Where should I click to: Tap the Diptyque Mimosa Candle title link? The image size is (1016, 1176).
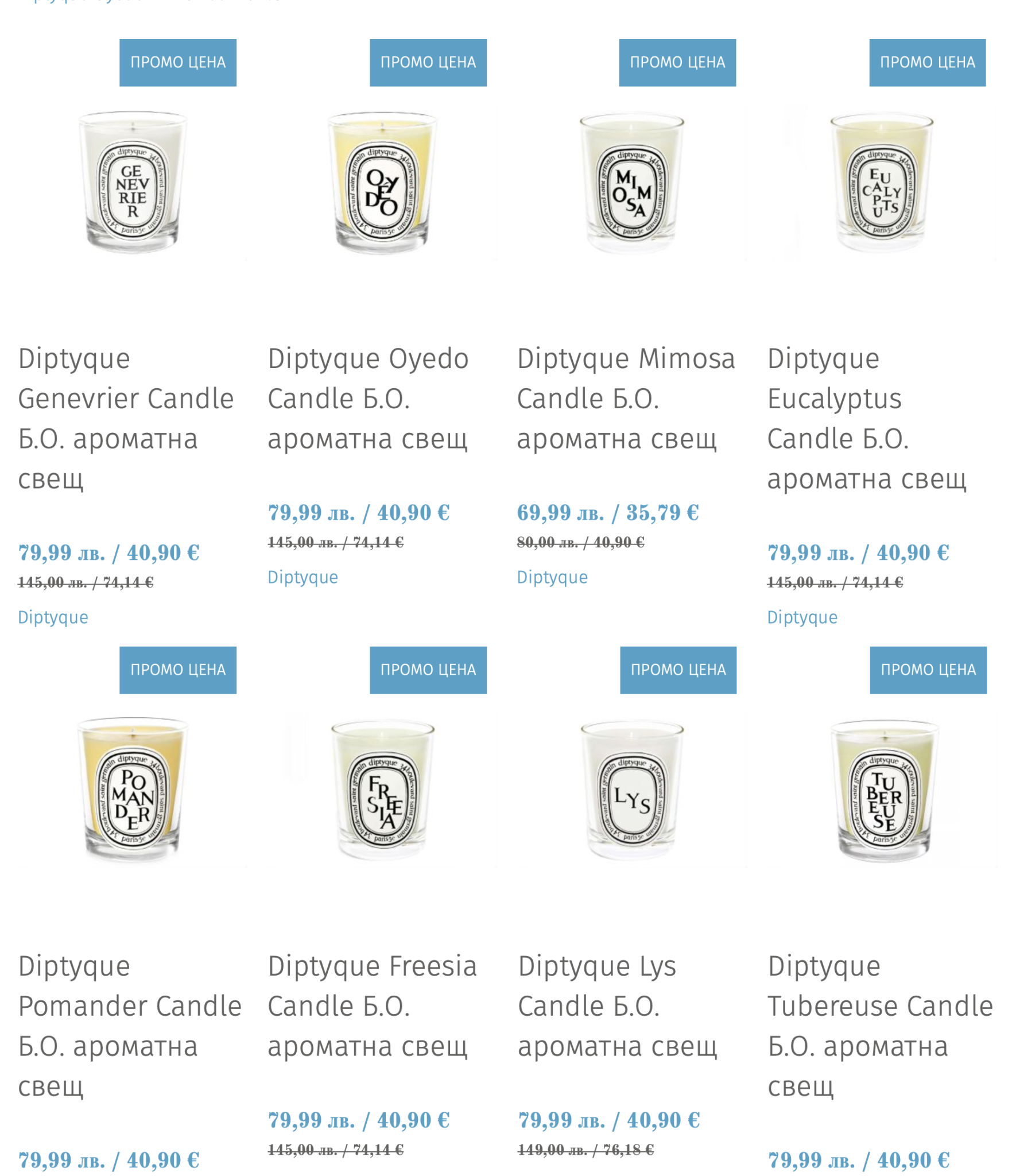click(x=625, y=398)
